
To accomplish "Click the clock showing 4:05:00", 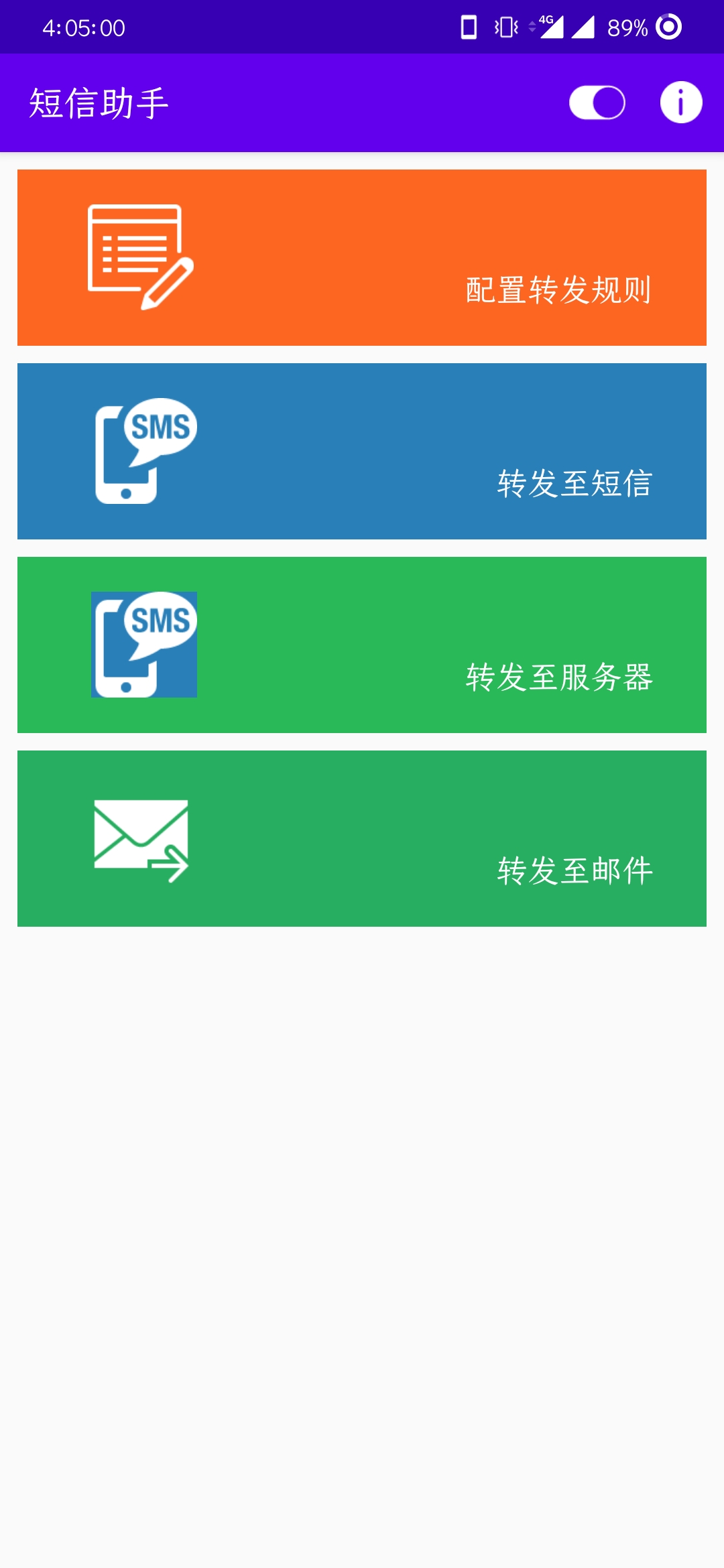I will click(x=84, y=27).
